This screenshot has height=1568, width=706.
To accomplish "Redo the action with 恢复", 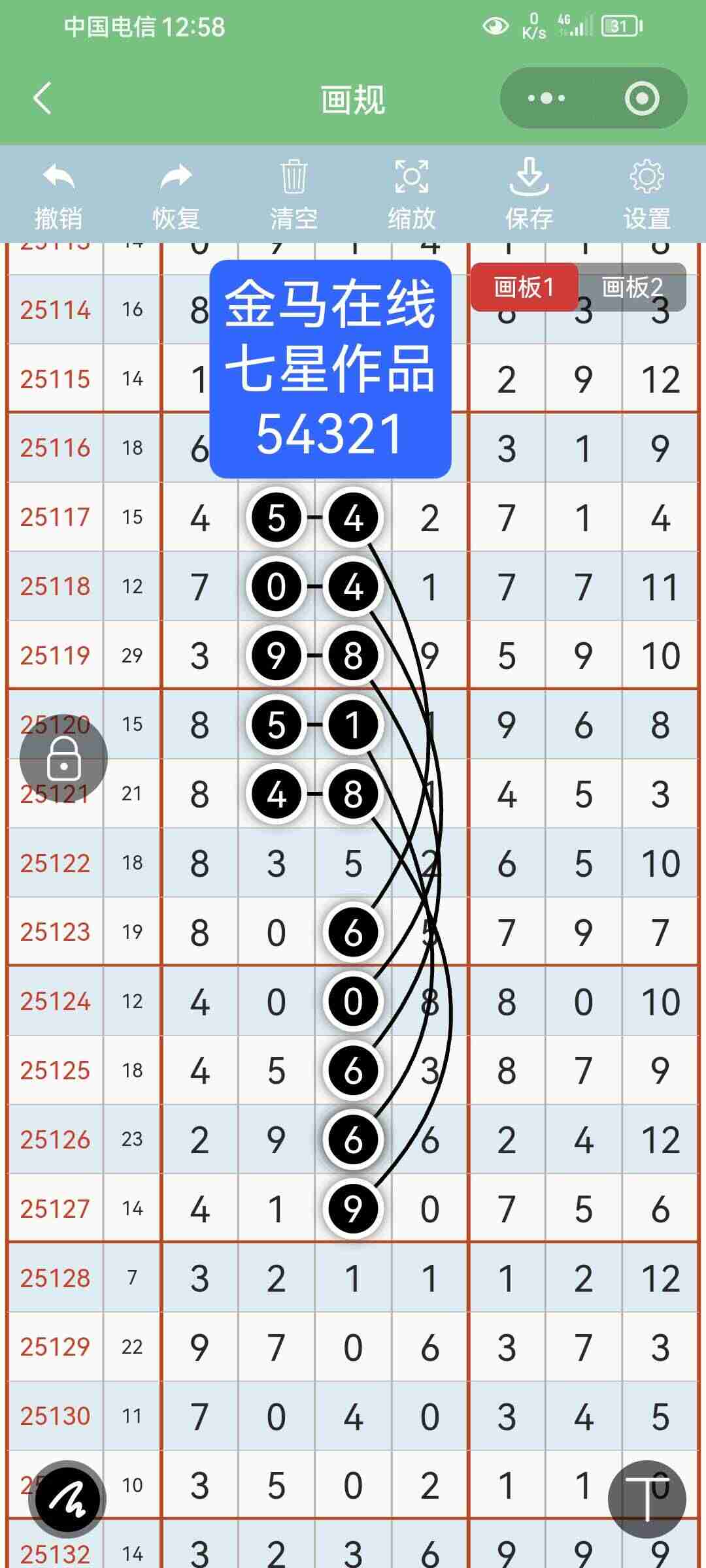I will point(176,195).
